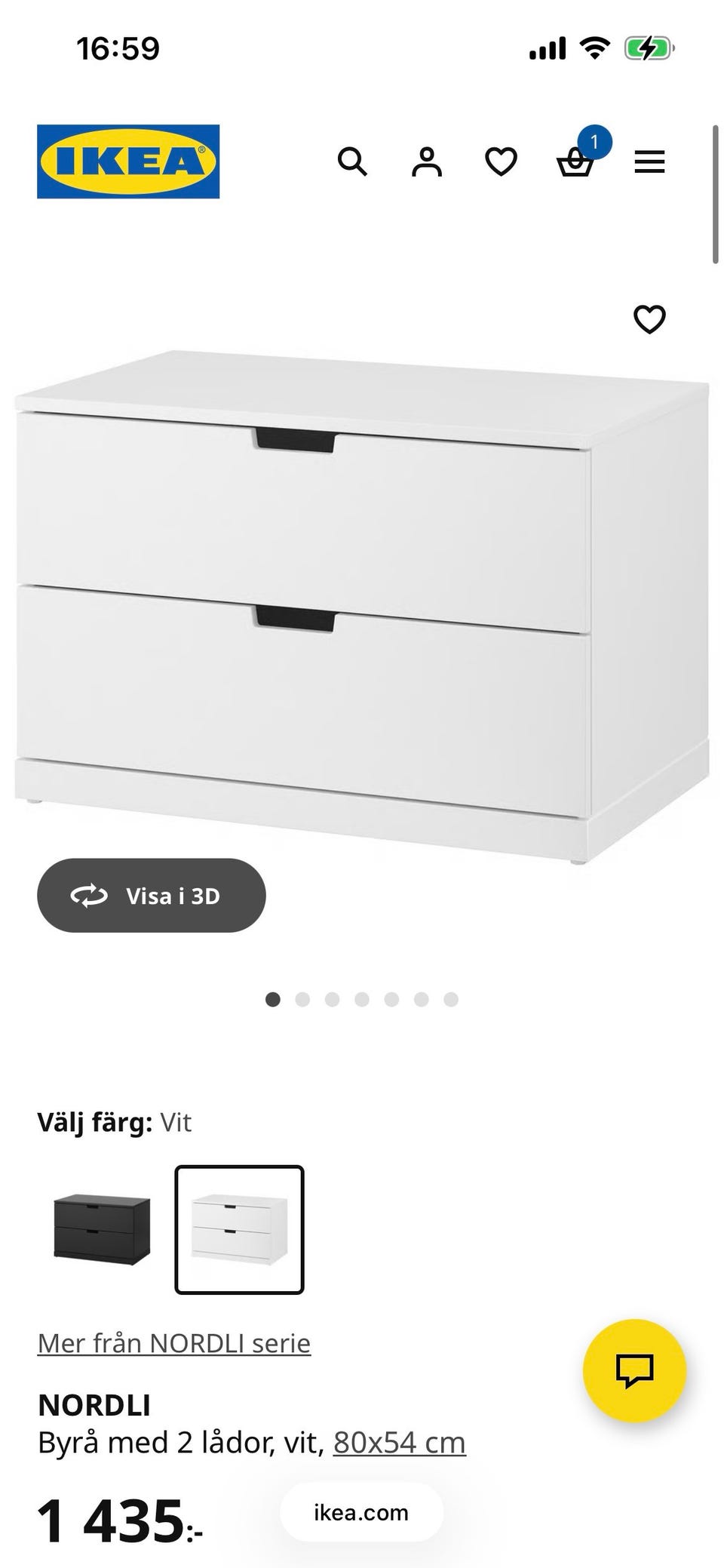724x1568 pixels.
Task: Jump to the second carousel image dot
Action: click(303, 998)
